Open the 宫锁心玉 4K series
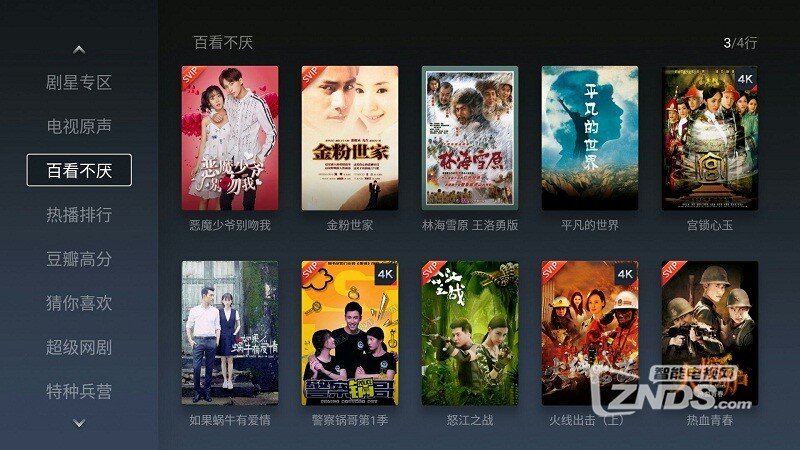 coord(710,138)
